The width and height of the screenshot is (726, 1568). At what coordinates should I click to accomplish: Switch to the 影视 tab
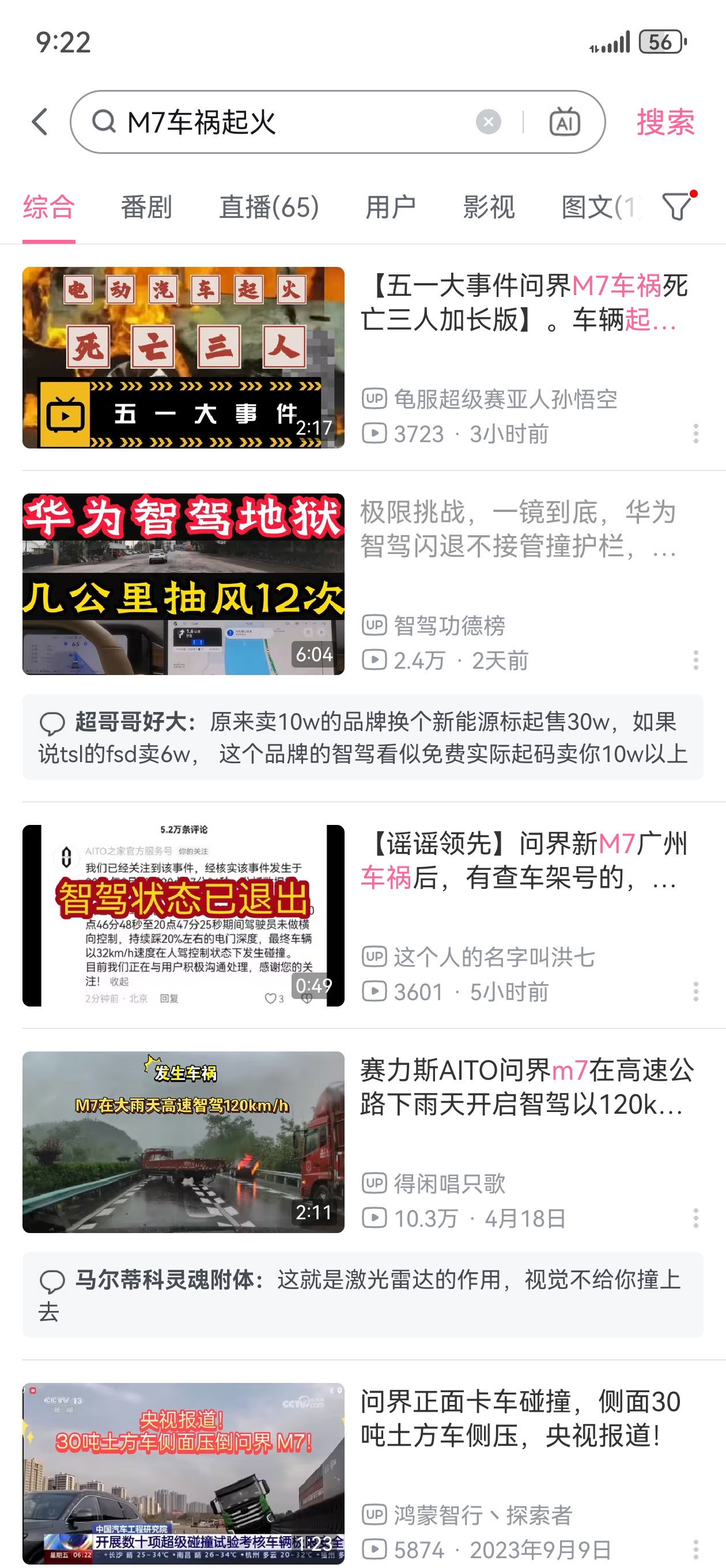coord(488,207)
